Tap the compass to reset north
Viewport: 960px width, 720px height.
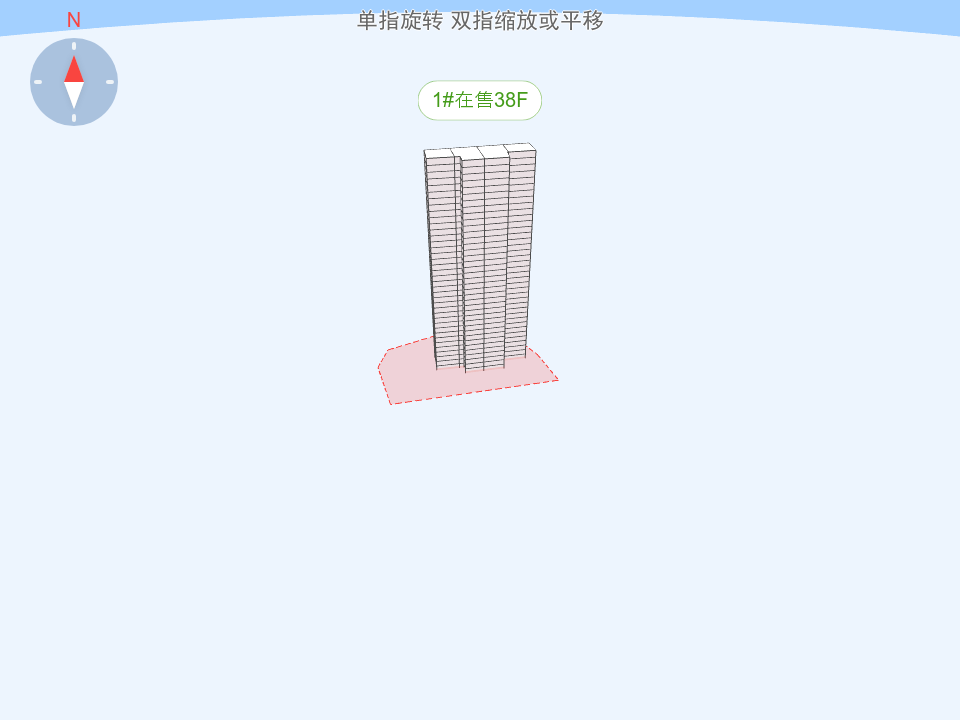pos(74,82)
